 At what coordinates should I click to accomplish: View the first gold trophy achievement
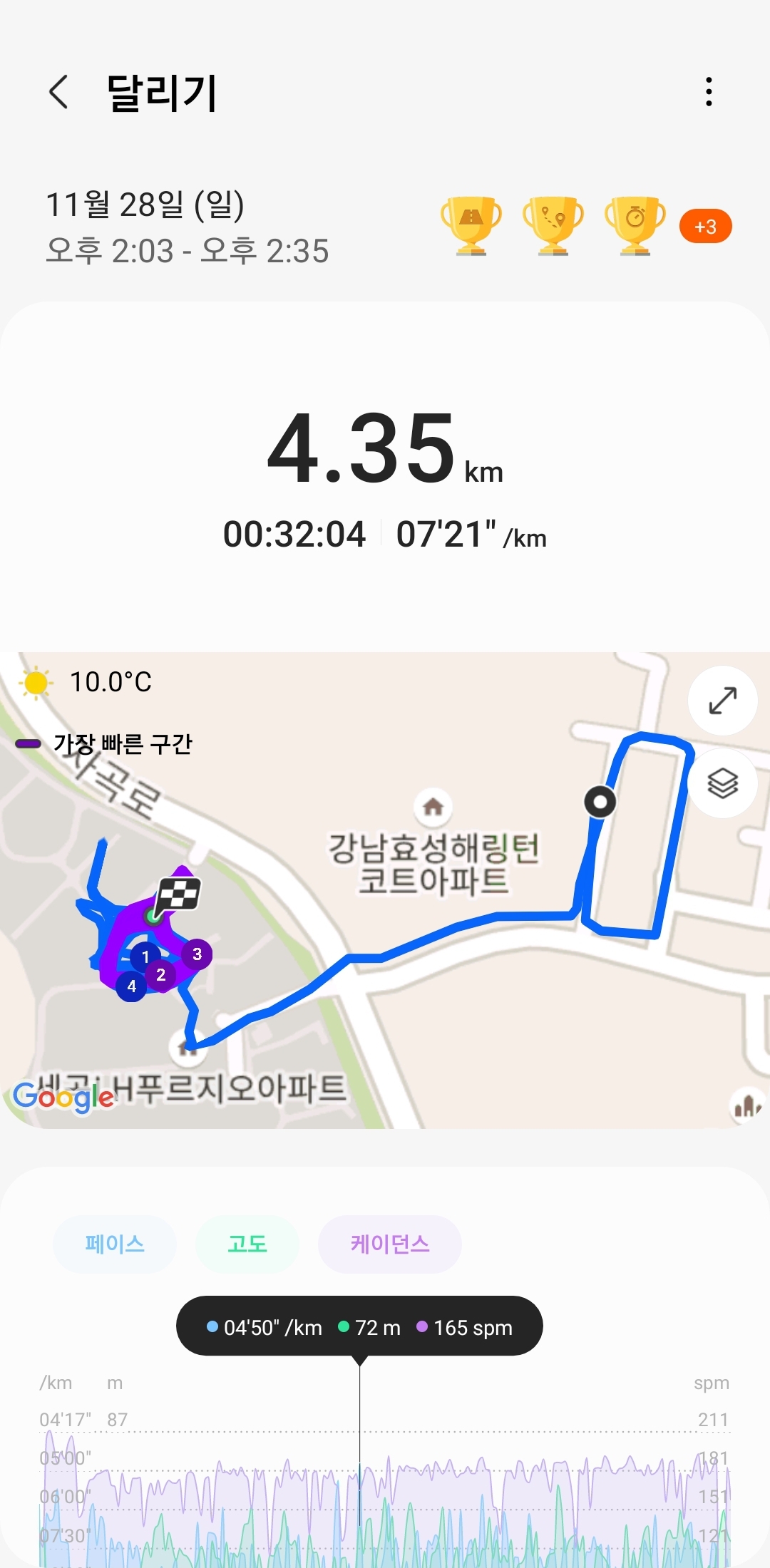click(x=471, y=225)
